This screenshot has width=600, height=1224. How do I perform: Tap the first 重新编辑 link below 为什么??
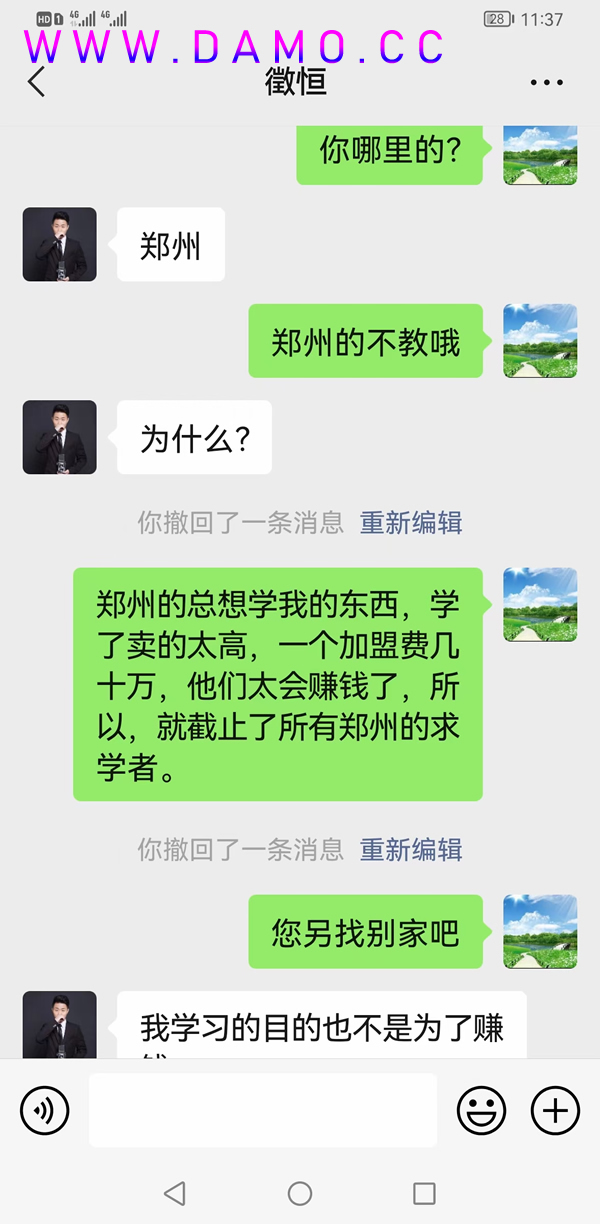(x=411, y=522)
